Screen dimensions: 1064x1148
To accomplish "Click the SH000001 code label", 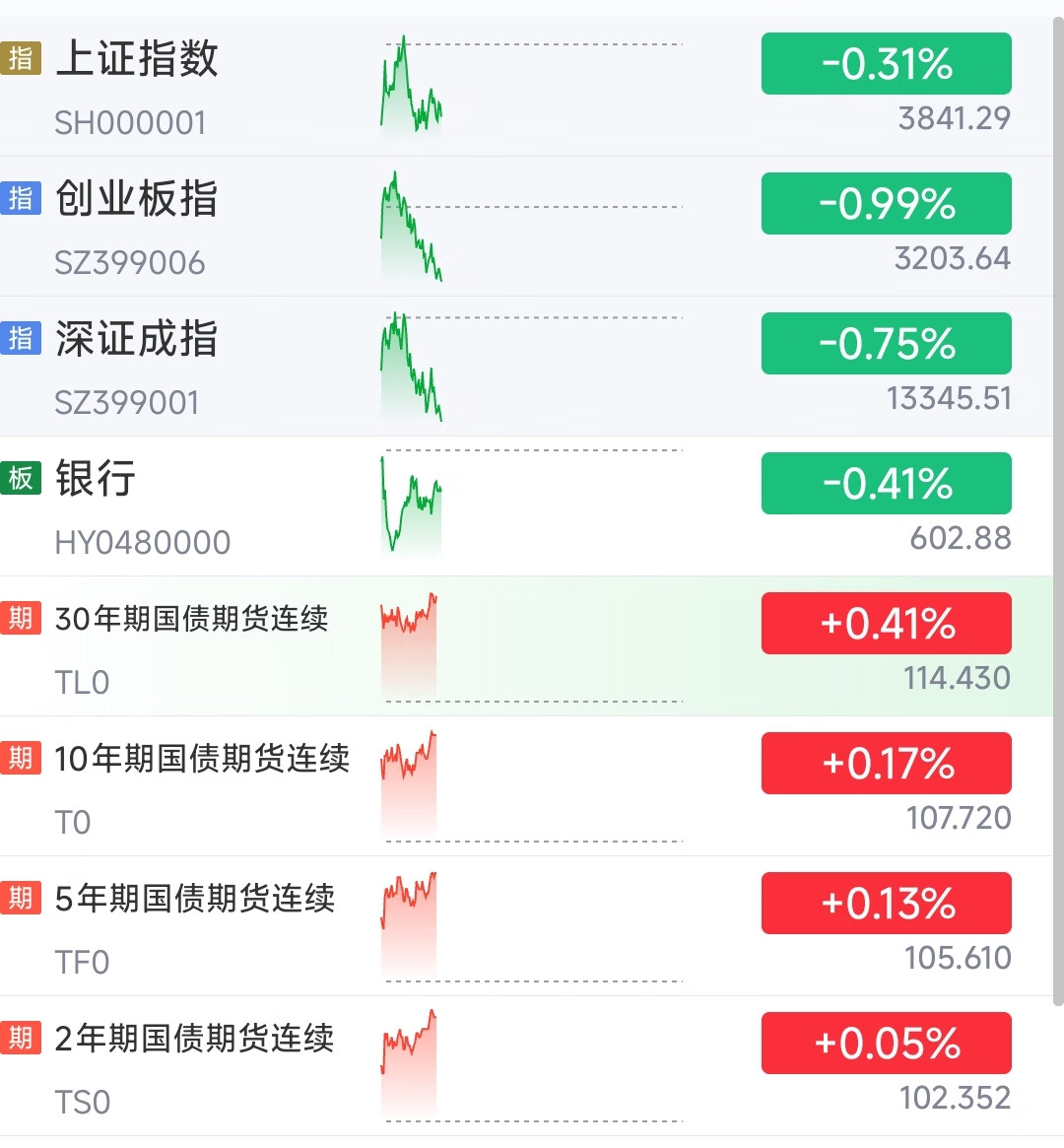I will point(129,122).
